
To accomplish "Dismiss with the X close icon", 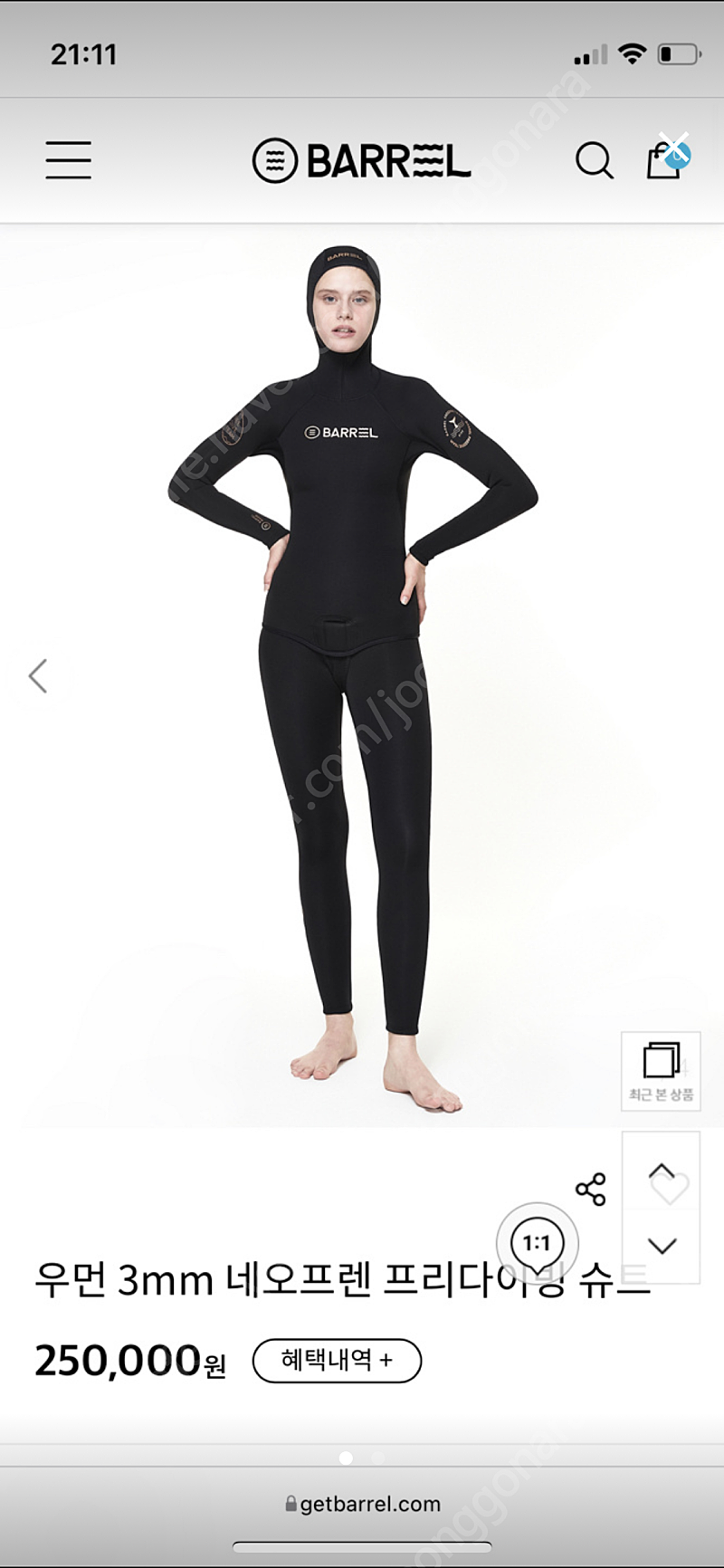I will (x=675, y=146).
